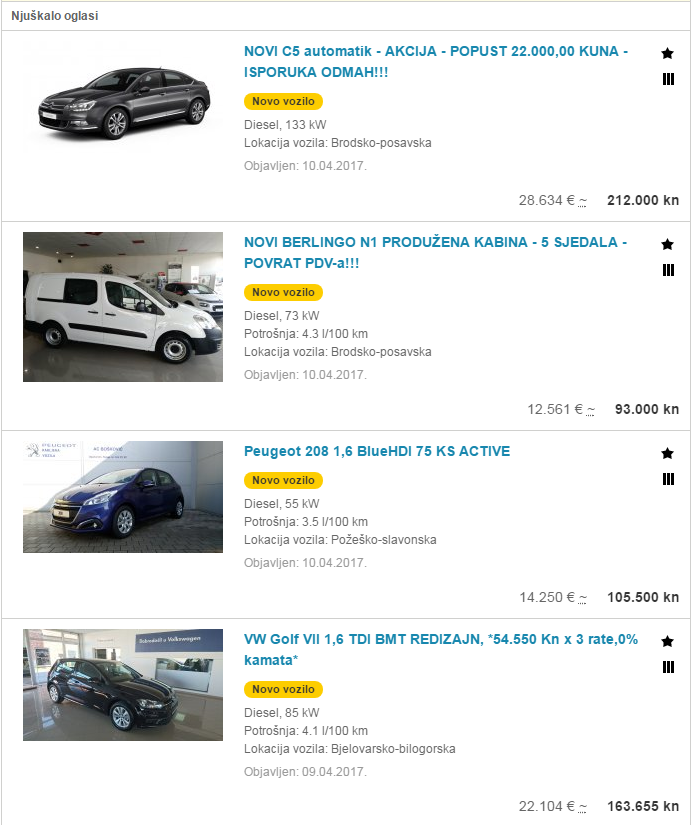
Task: View the white Berlingo van photo
Action: coord(123,307)
